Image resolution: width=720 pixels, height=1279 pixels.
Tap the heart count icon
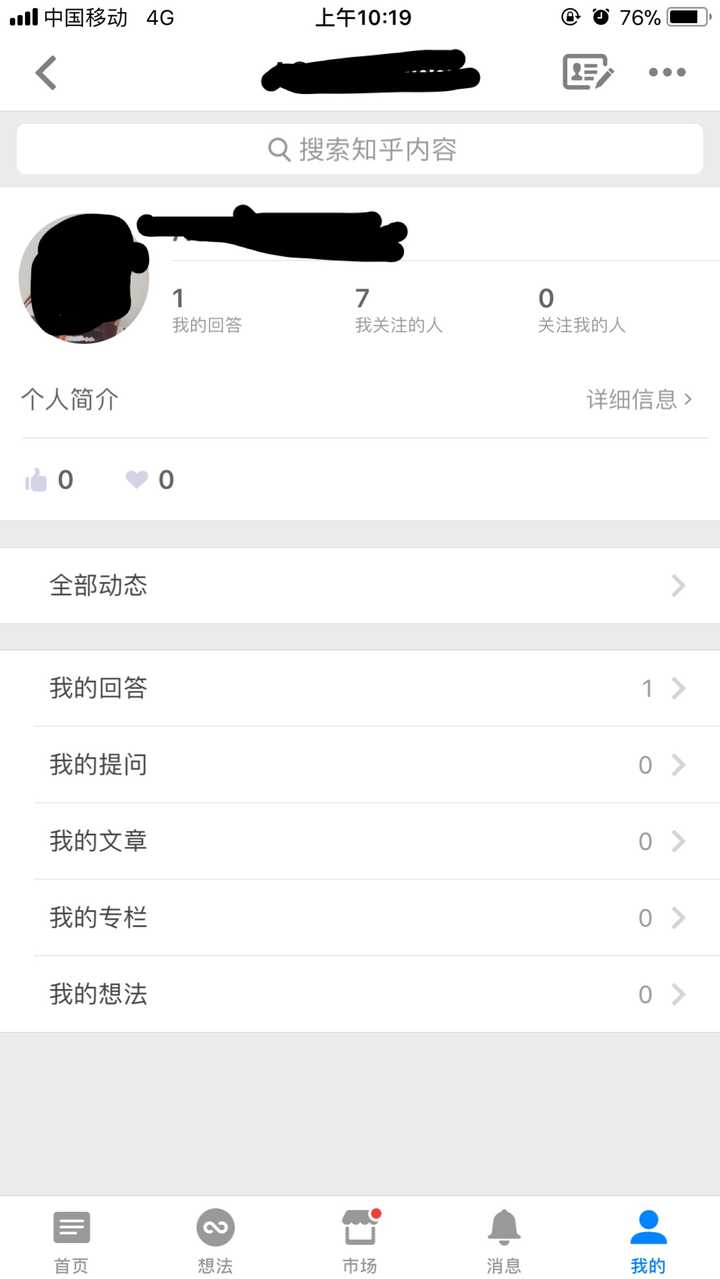click(x=137, y=479)
